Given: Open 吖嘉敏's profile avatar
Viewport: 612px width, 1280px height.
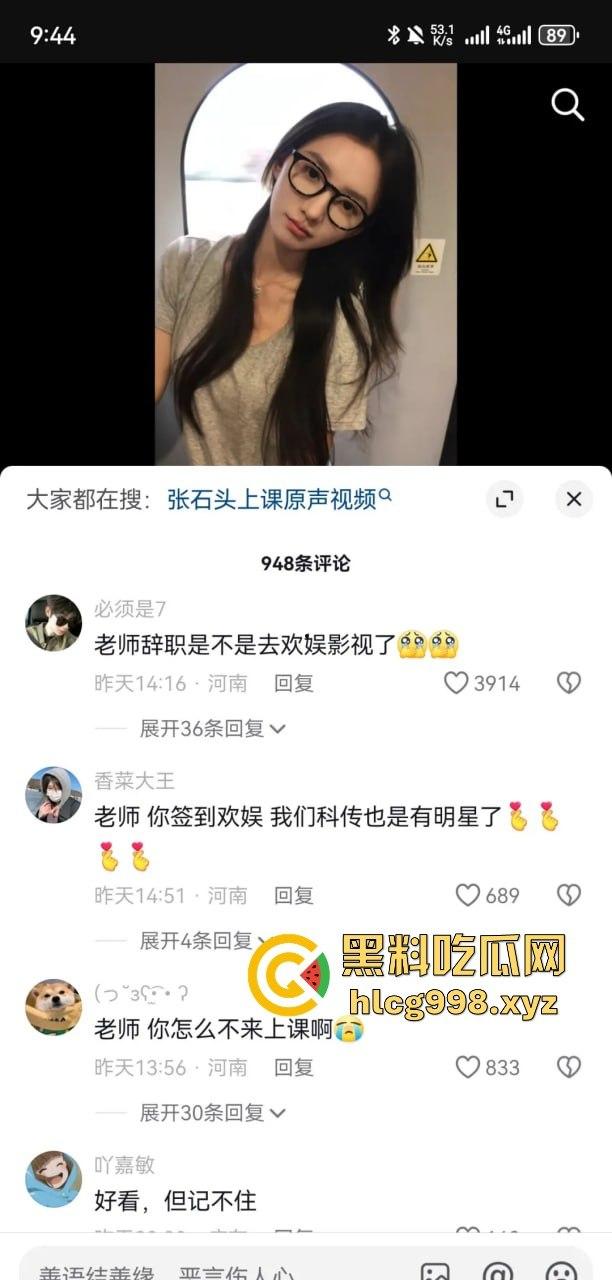Looking at the screenshot, I should coord(53,1179).
